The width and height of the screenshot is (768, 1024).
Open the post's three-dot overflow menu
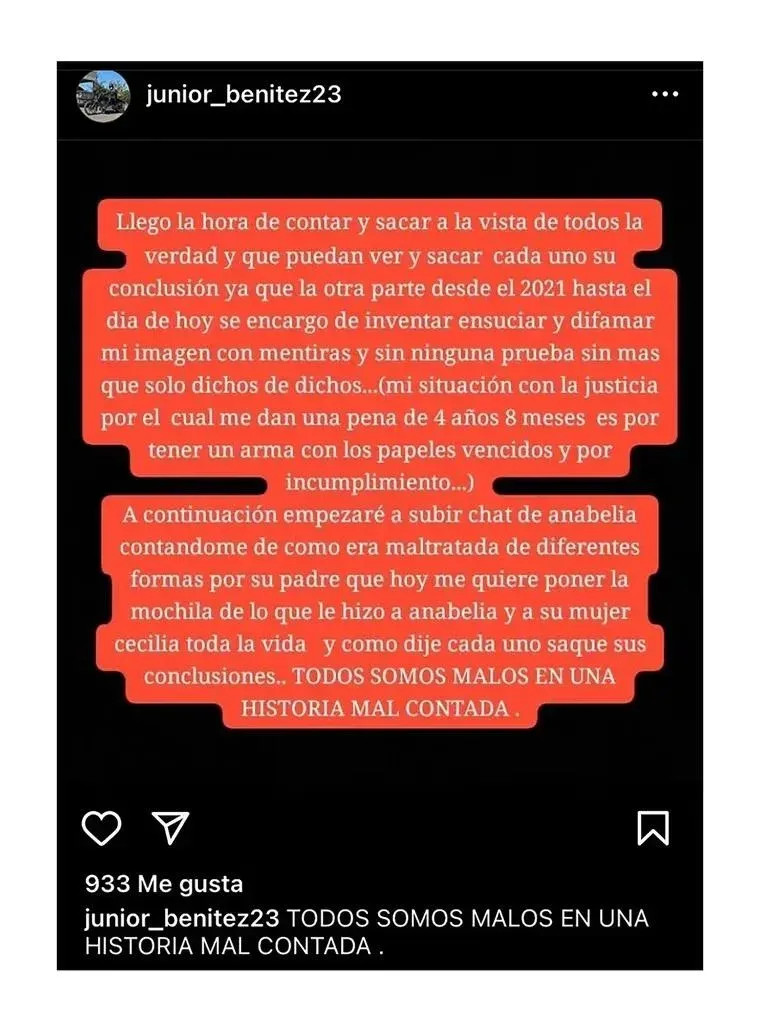point(665,94)
